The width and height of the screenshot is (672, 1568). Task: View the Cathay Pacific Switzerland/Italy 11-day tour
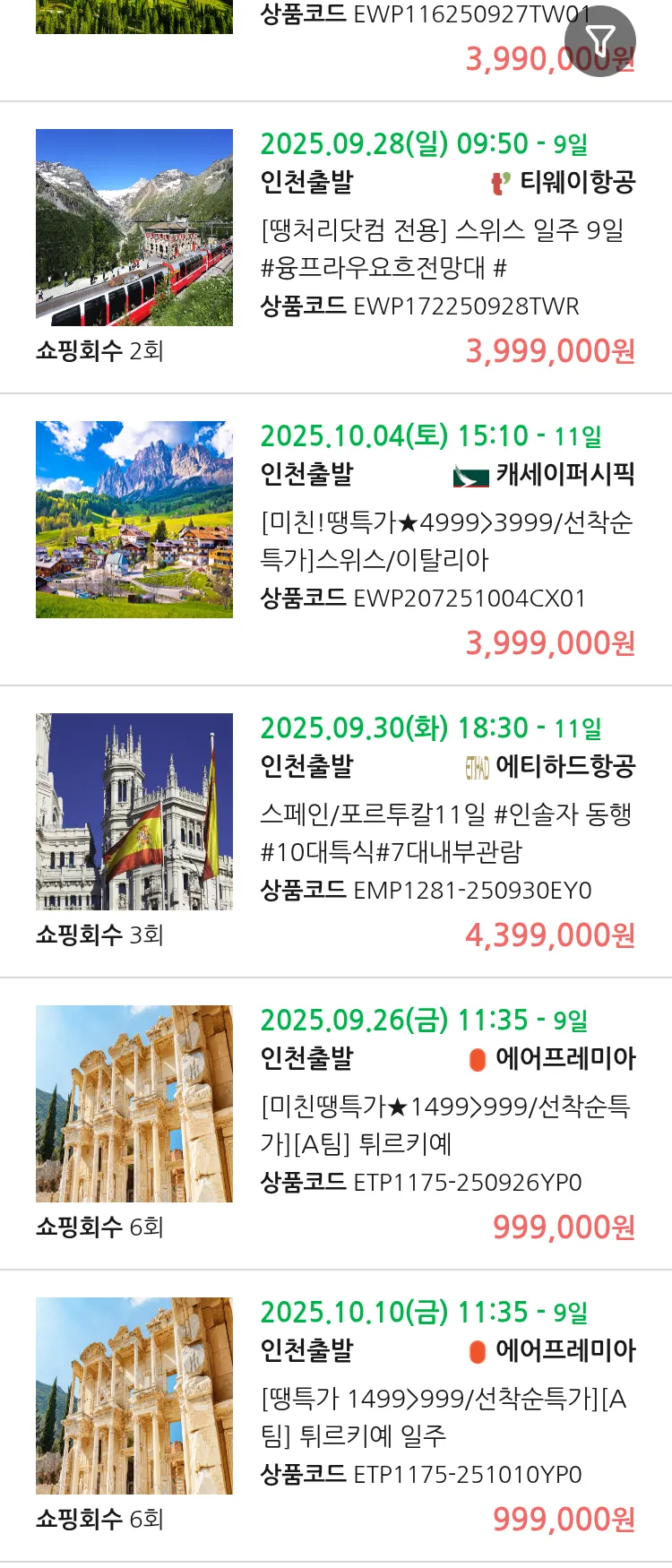(x=446, y=540)
